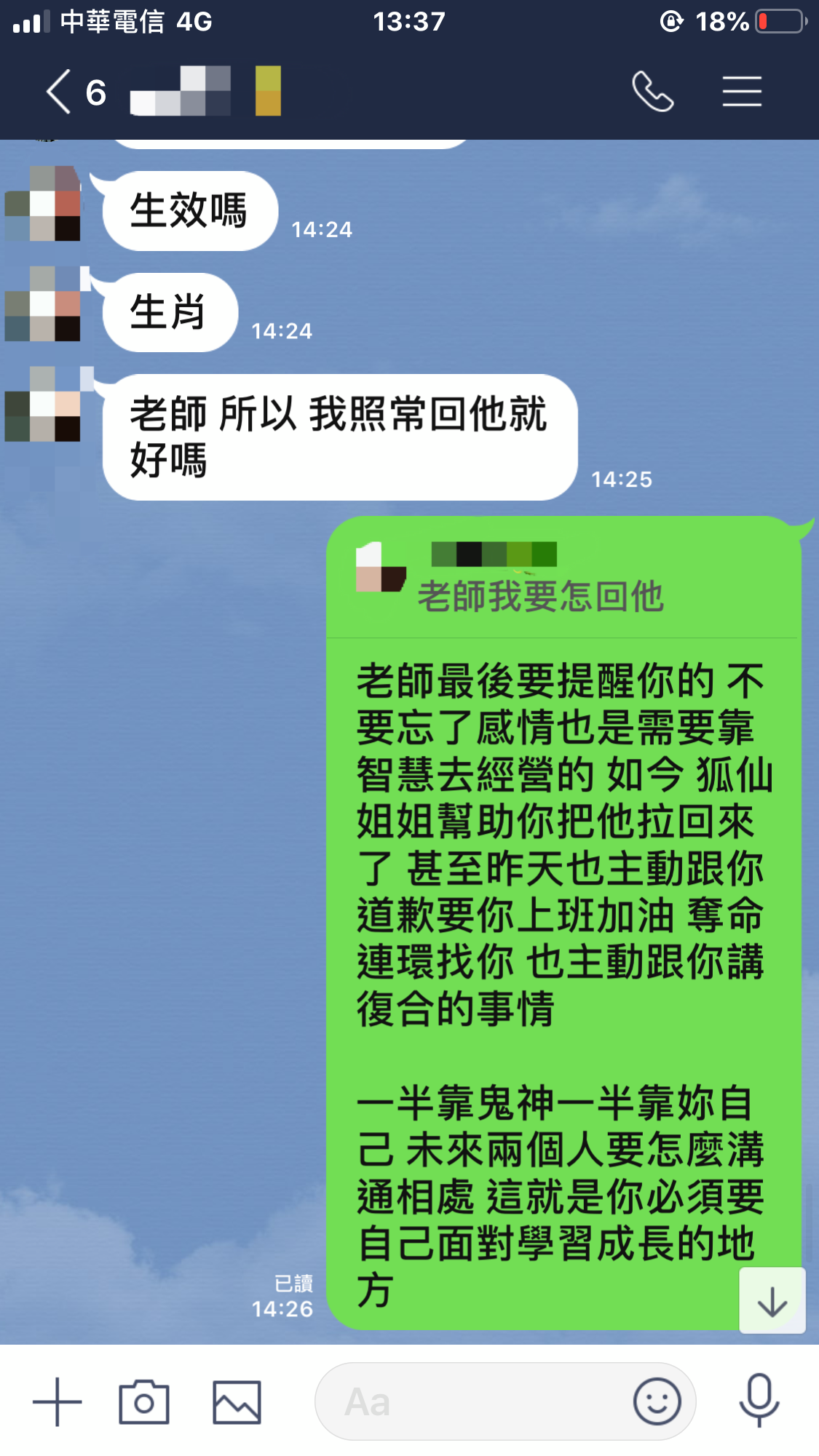Go back to the chat list
819x1456 pixels.
60,92
